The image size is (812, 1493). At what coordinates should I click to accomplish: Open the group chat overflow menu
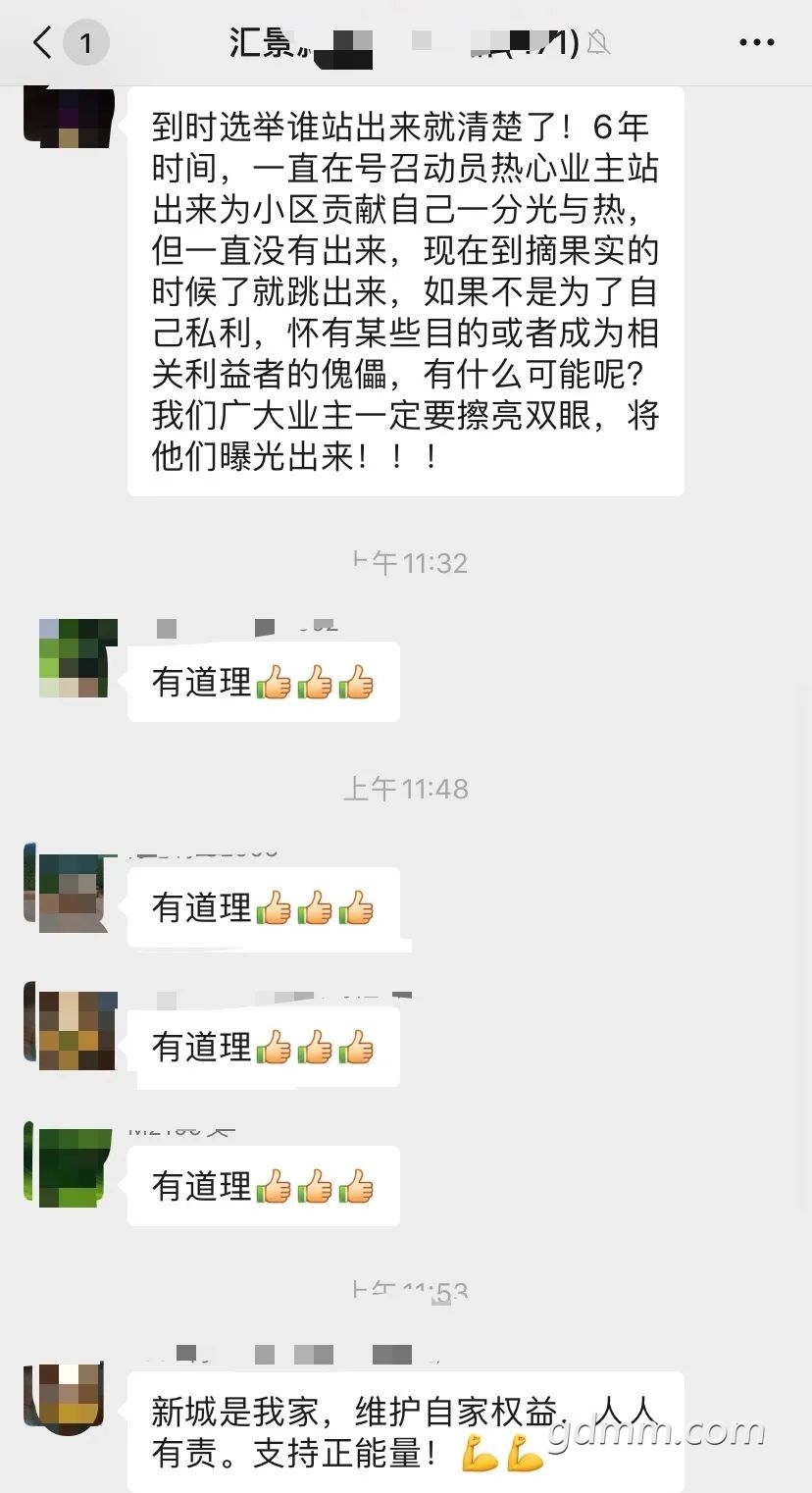pyautogui.click(x=756, y=43)
